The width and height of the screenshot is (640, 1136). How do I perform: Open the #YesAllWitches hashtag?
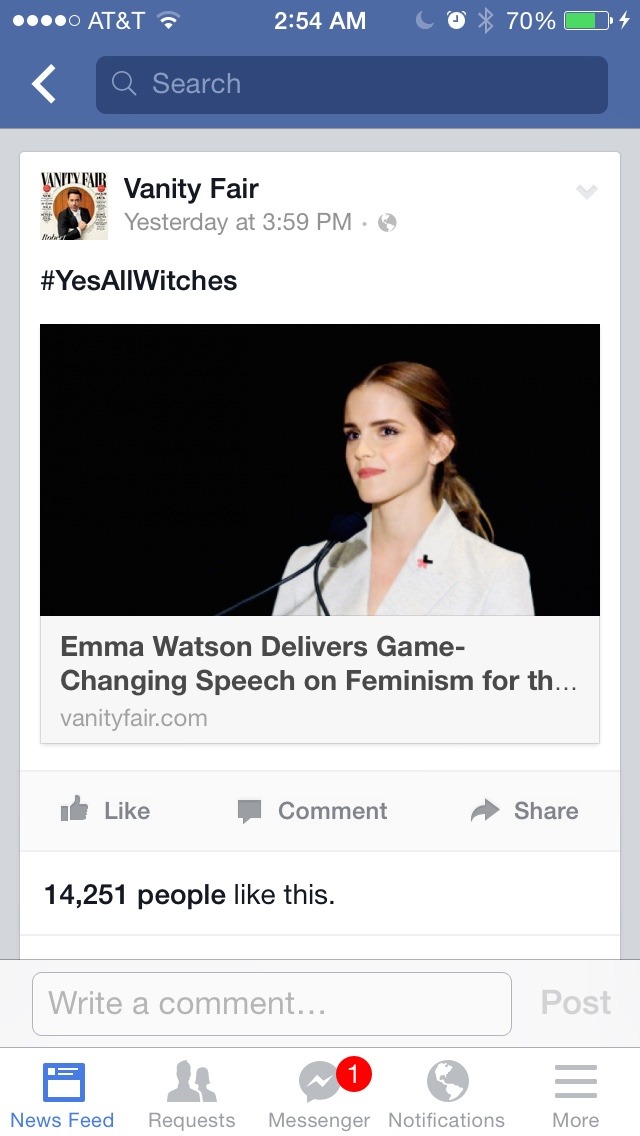click(x=139, y=281)
